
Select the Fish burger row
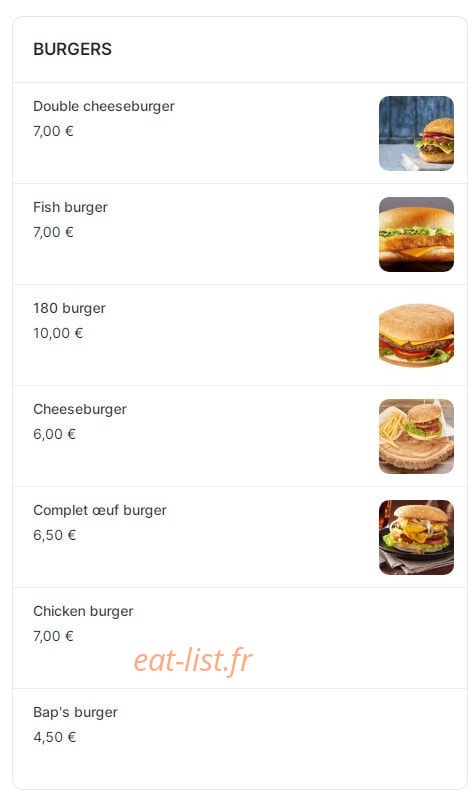[x=240, y=234]
